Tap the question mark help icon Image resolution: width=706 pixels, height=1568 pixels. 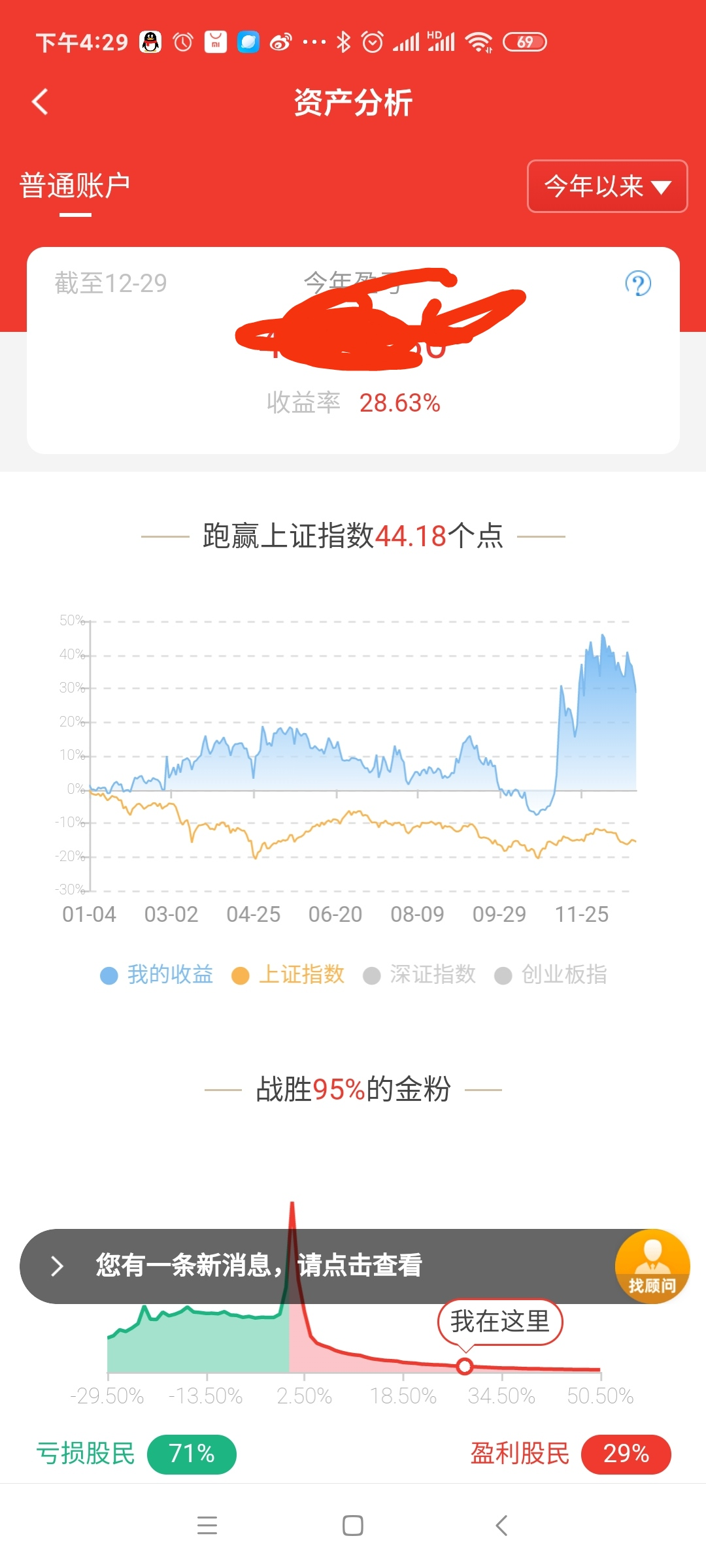637,284
